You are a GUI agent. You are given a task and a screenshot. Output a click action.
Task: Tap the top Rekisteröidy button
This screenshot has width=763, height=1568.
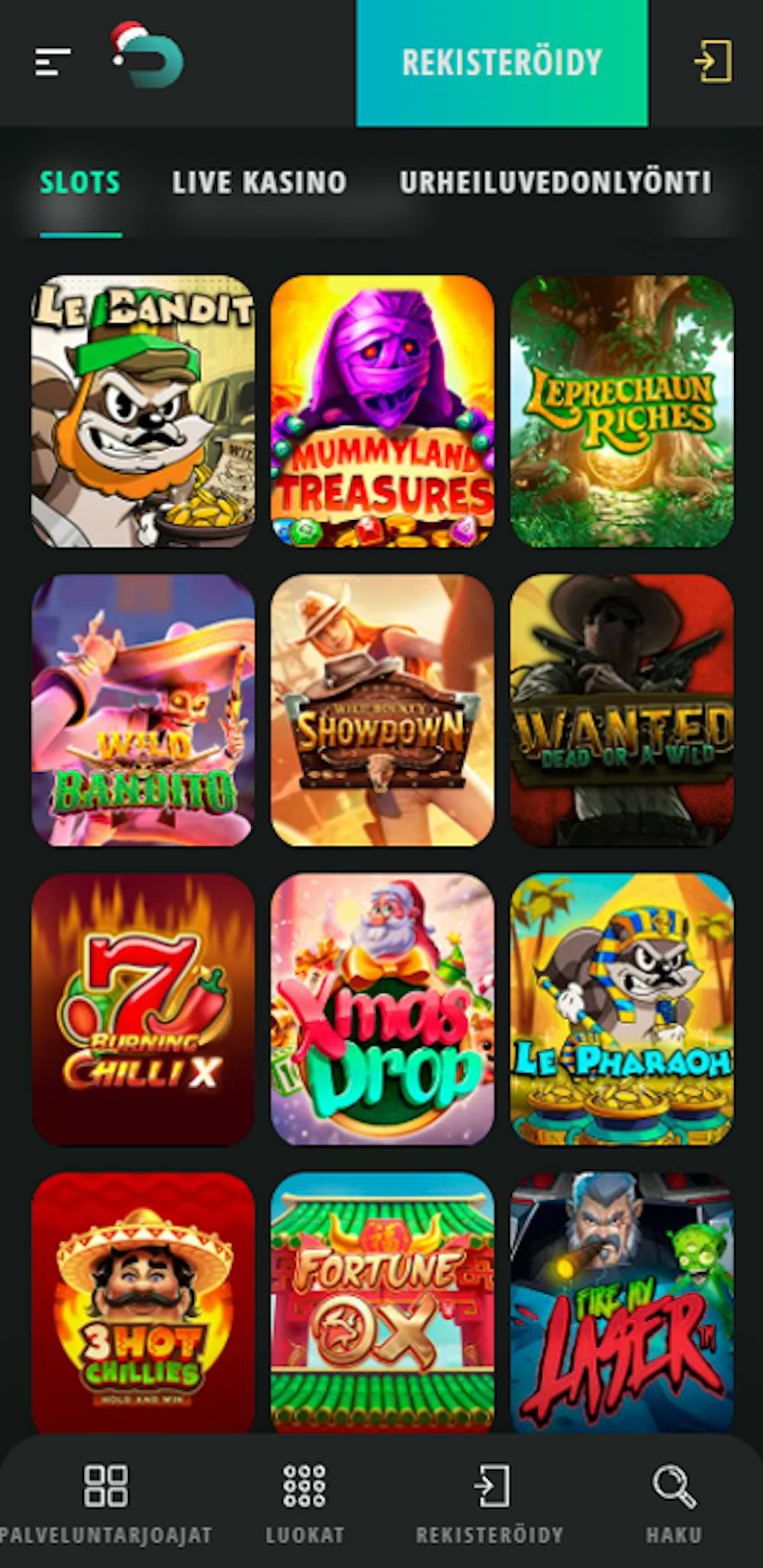coord(501,63)
